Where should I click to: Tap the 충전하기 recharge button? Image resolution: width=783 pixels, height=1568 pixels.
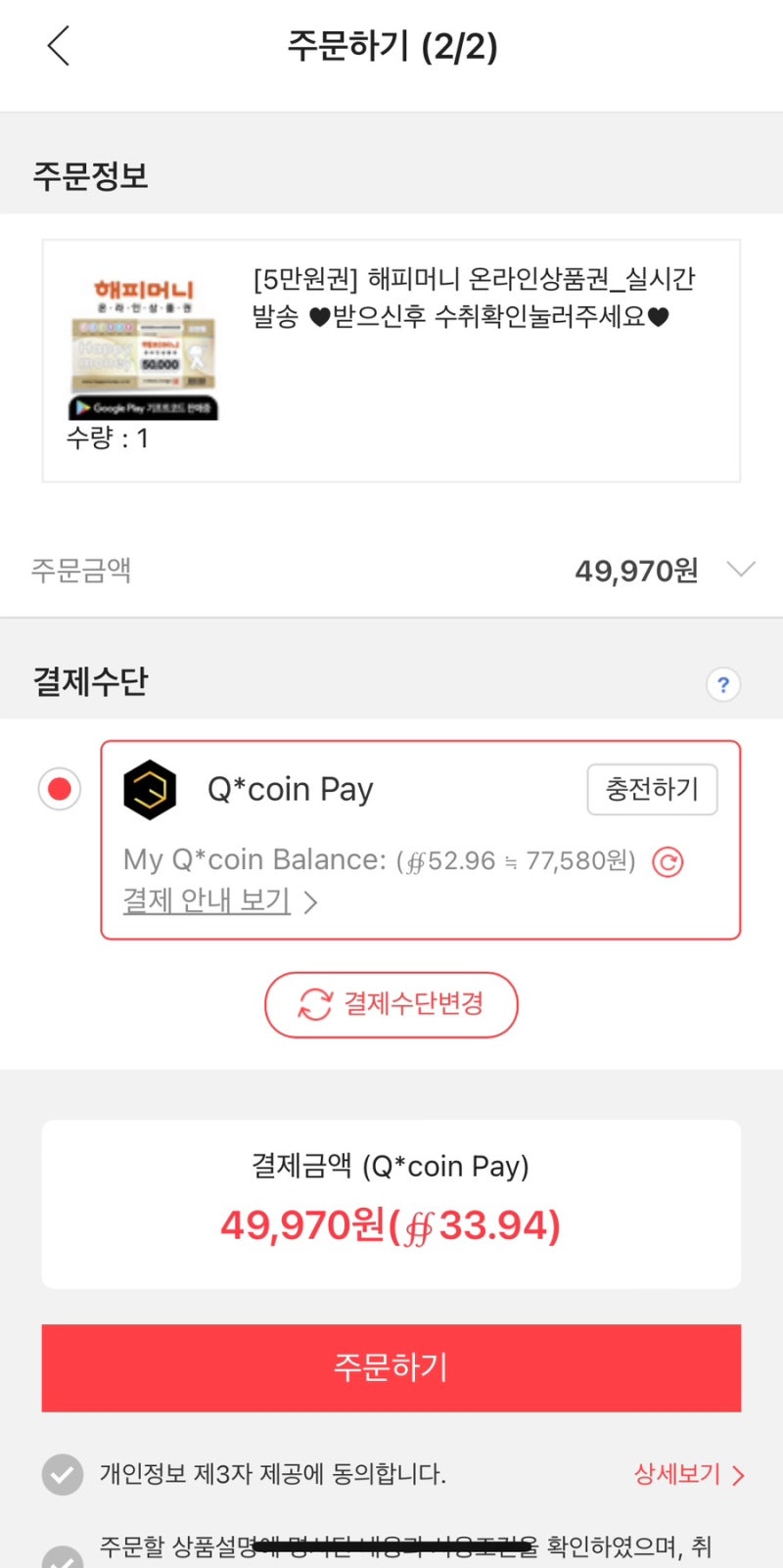pyautogui.click(x=652, y=789)
